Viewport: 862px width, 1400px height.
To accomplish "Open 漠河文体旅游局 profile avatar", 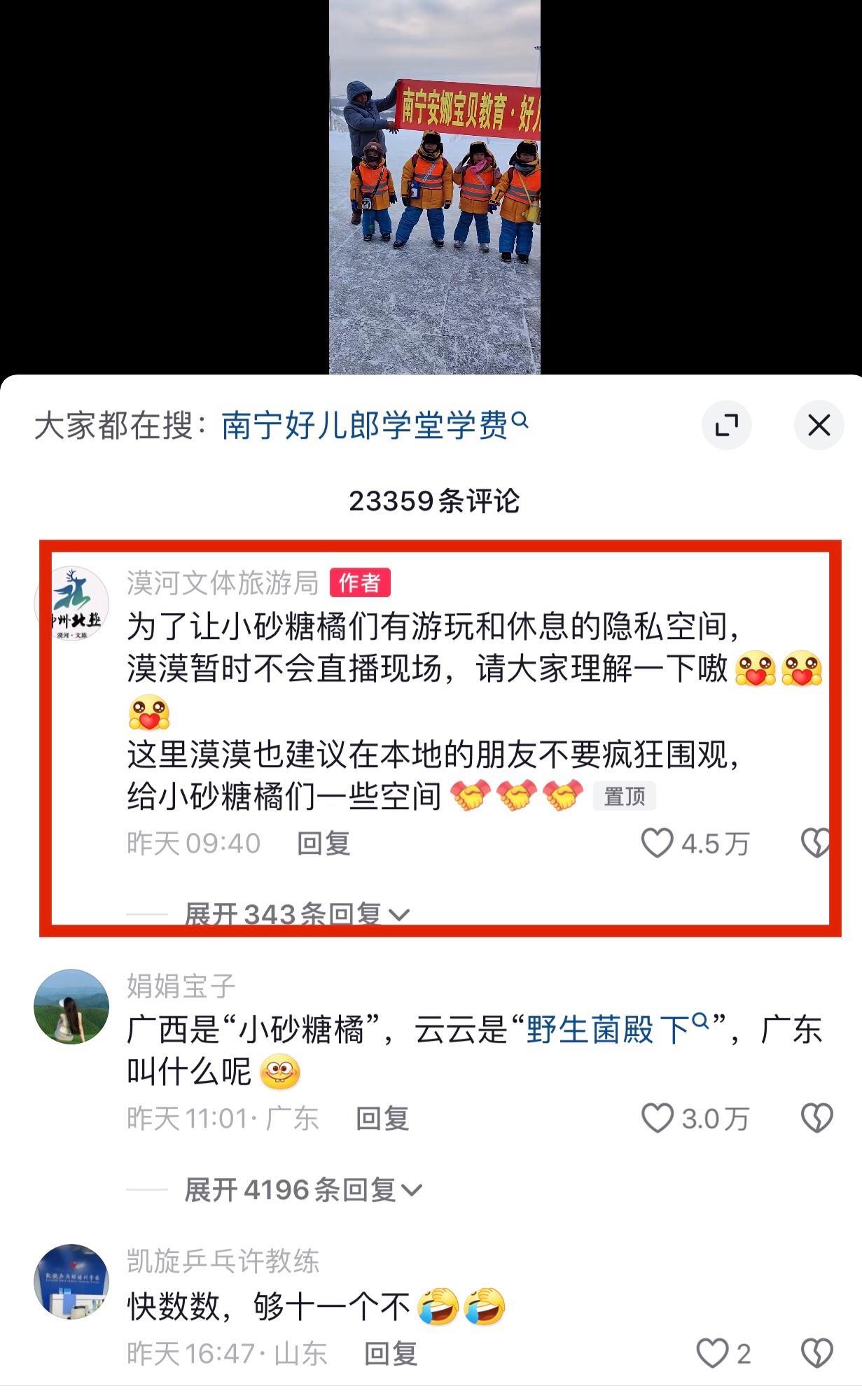I will pyautogui.click(x=71, y=603).
